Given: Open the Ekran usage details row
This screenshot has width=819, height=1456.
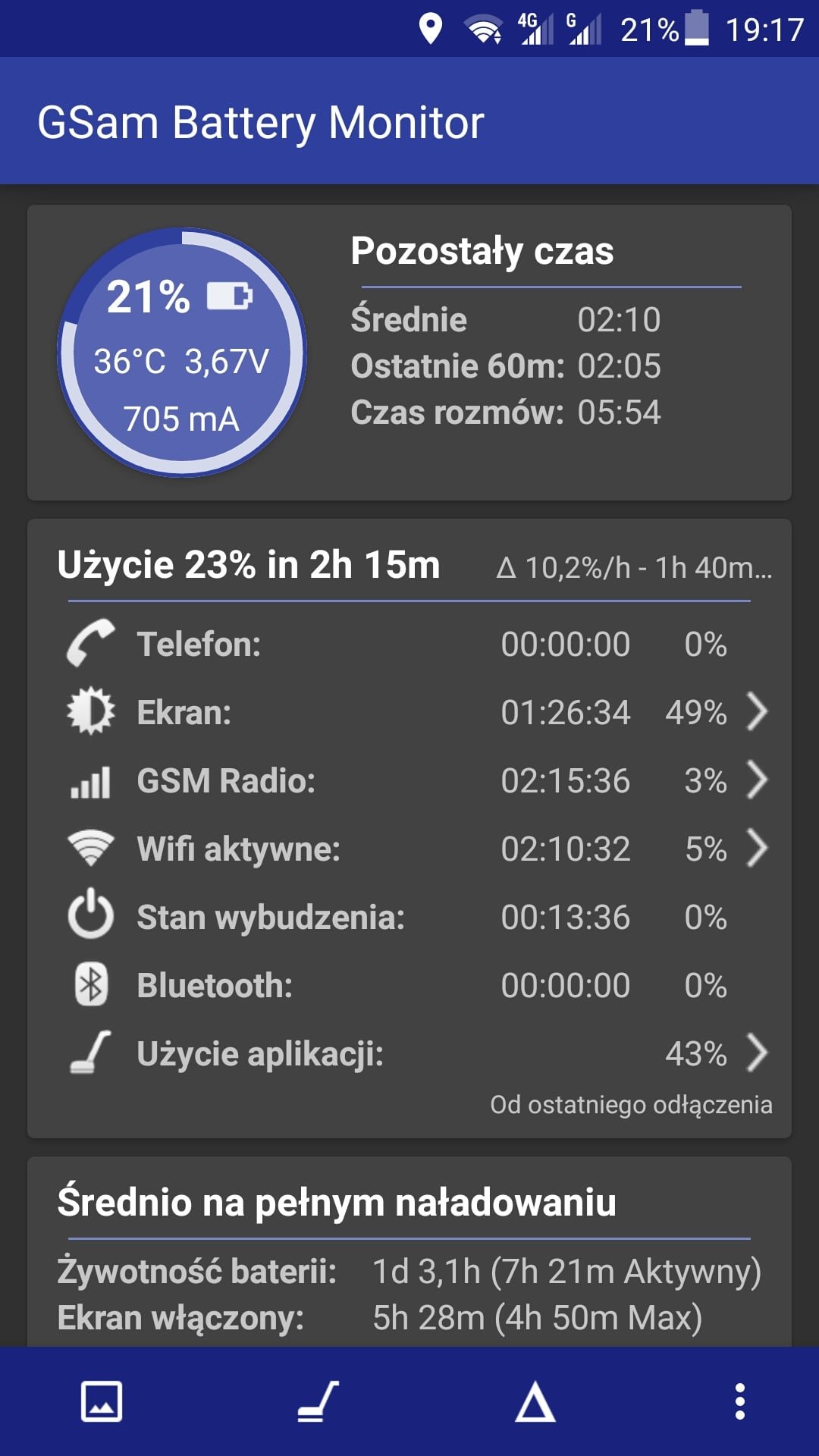Looking at the screenshot, I should click(417, 712).
